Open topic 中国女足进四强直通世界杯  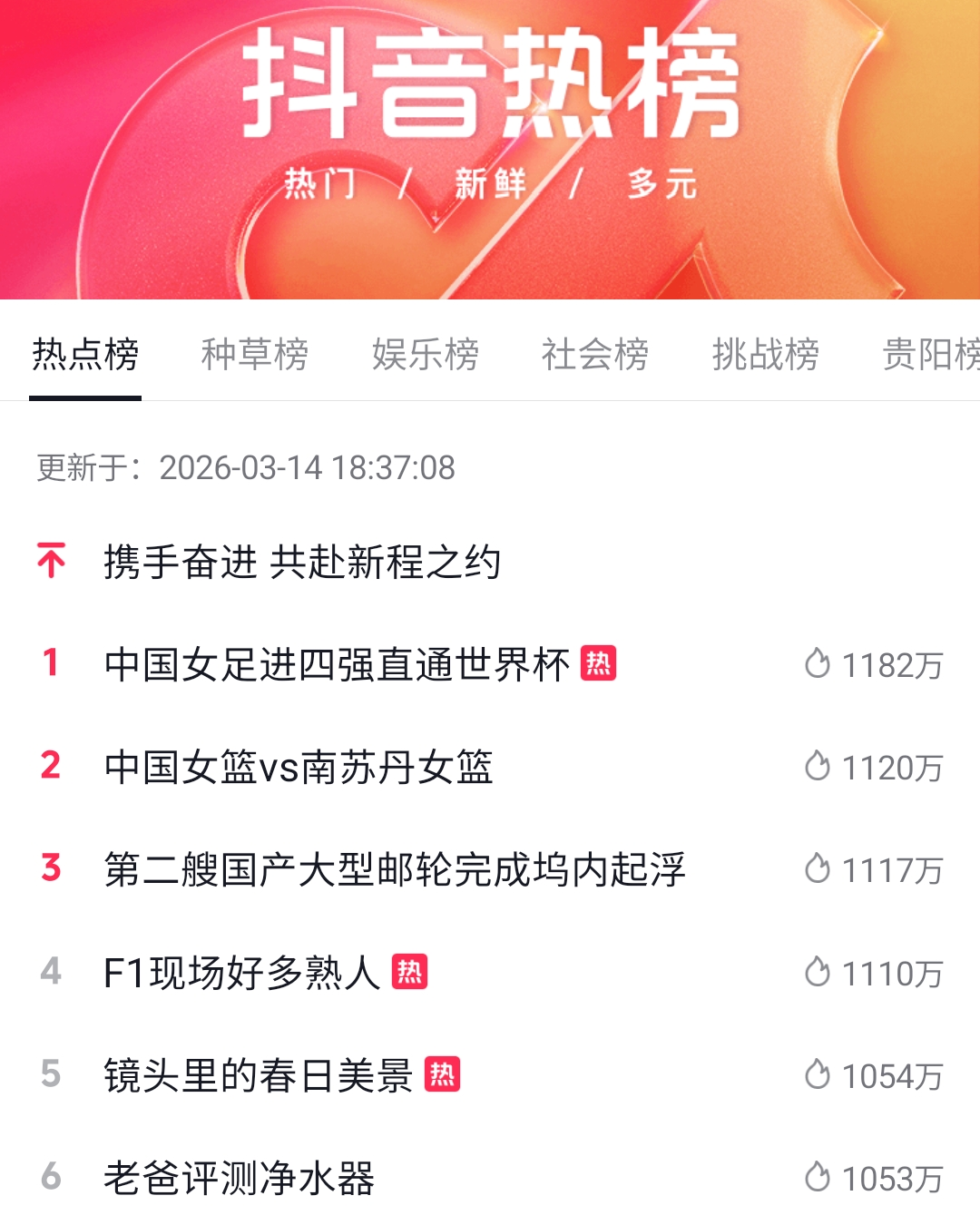coord(337,664)
